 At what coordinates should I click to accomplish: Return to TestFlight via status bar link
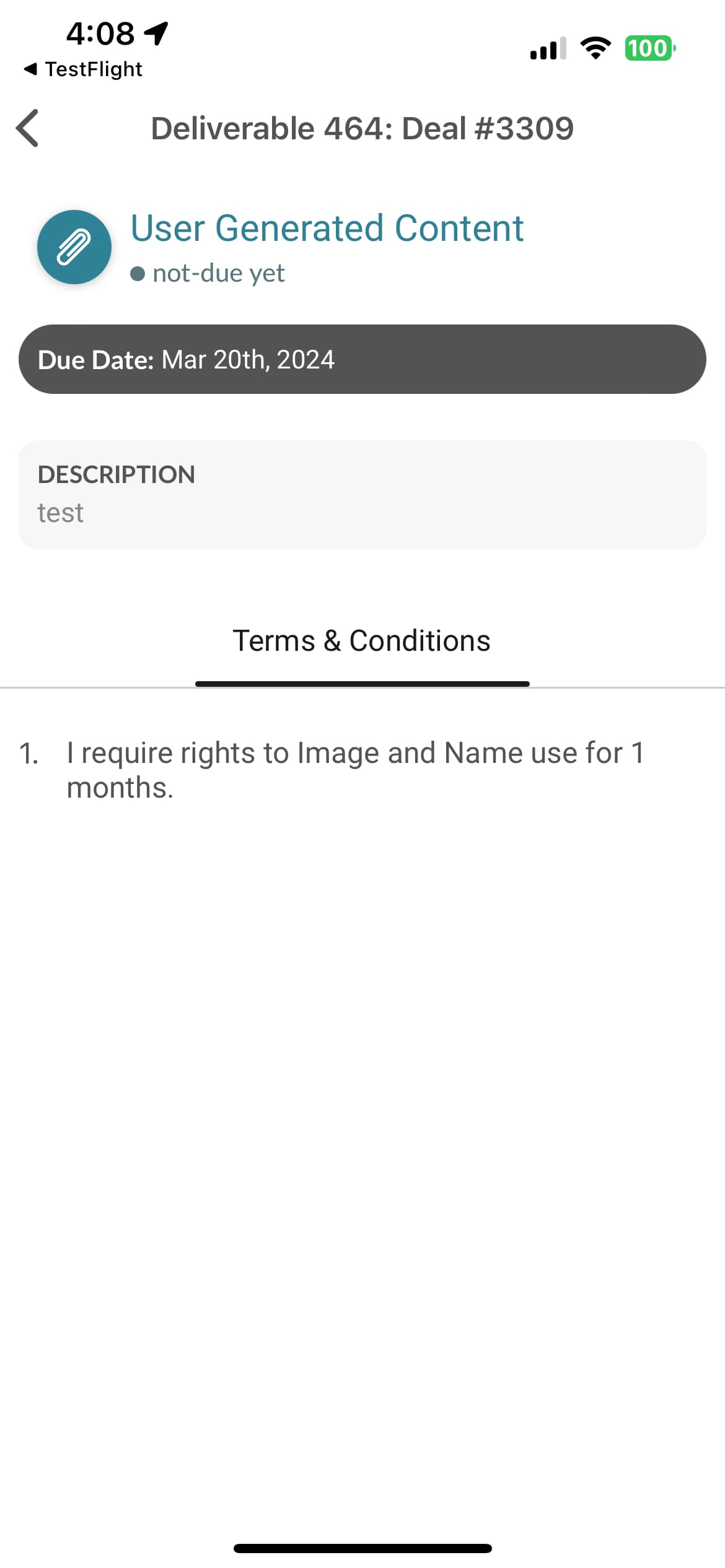84,69
